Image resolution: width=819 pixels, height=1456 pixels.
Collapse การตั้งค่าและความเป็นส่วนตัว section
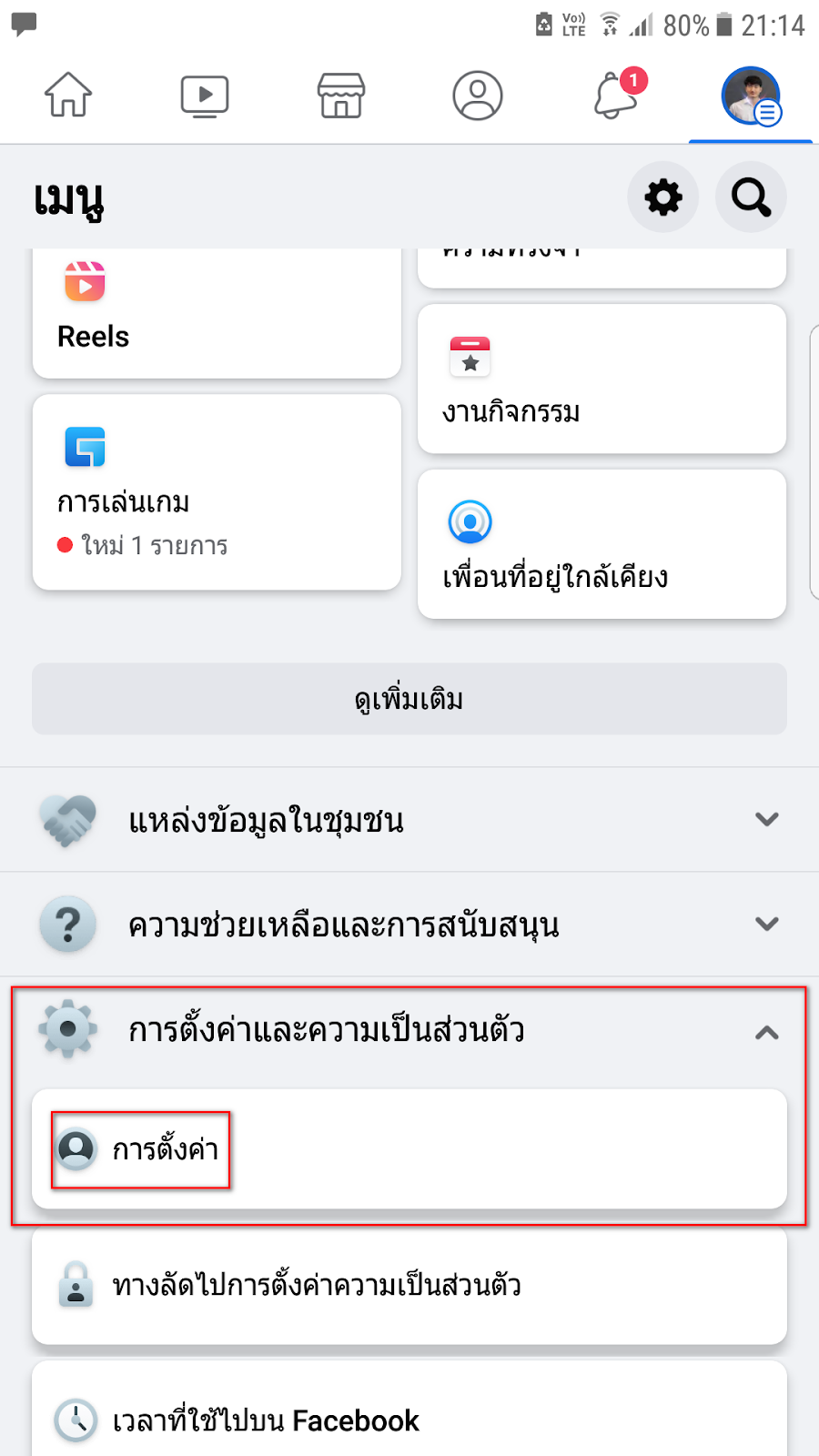(409, 1030)
